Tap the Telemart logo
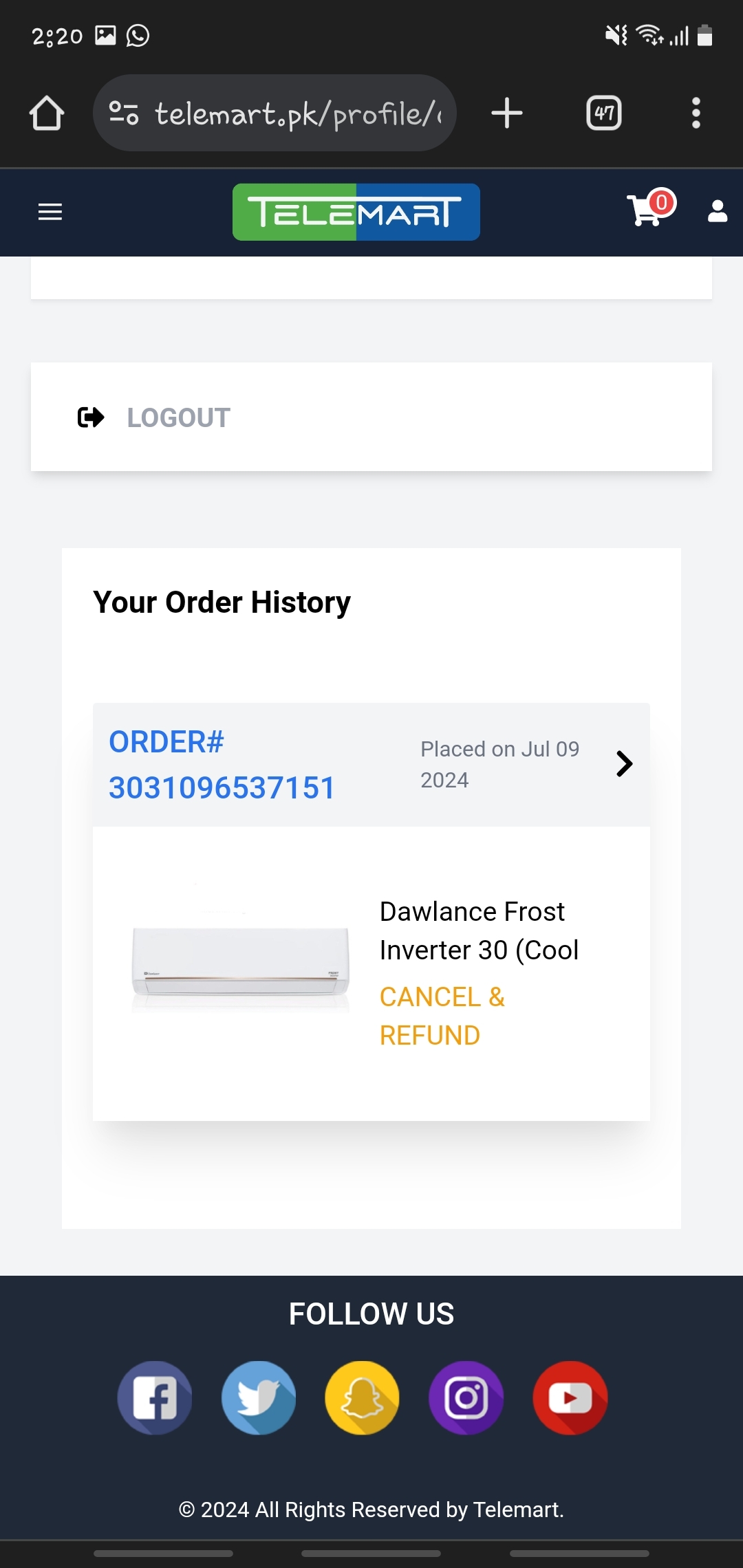 (x=356, y=212)
